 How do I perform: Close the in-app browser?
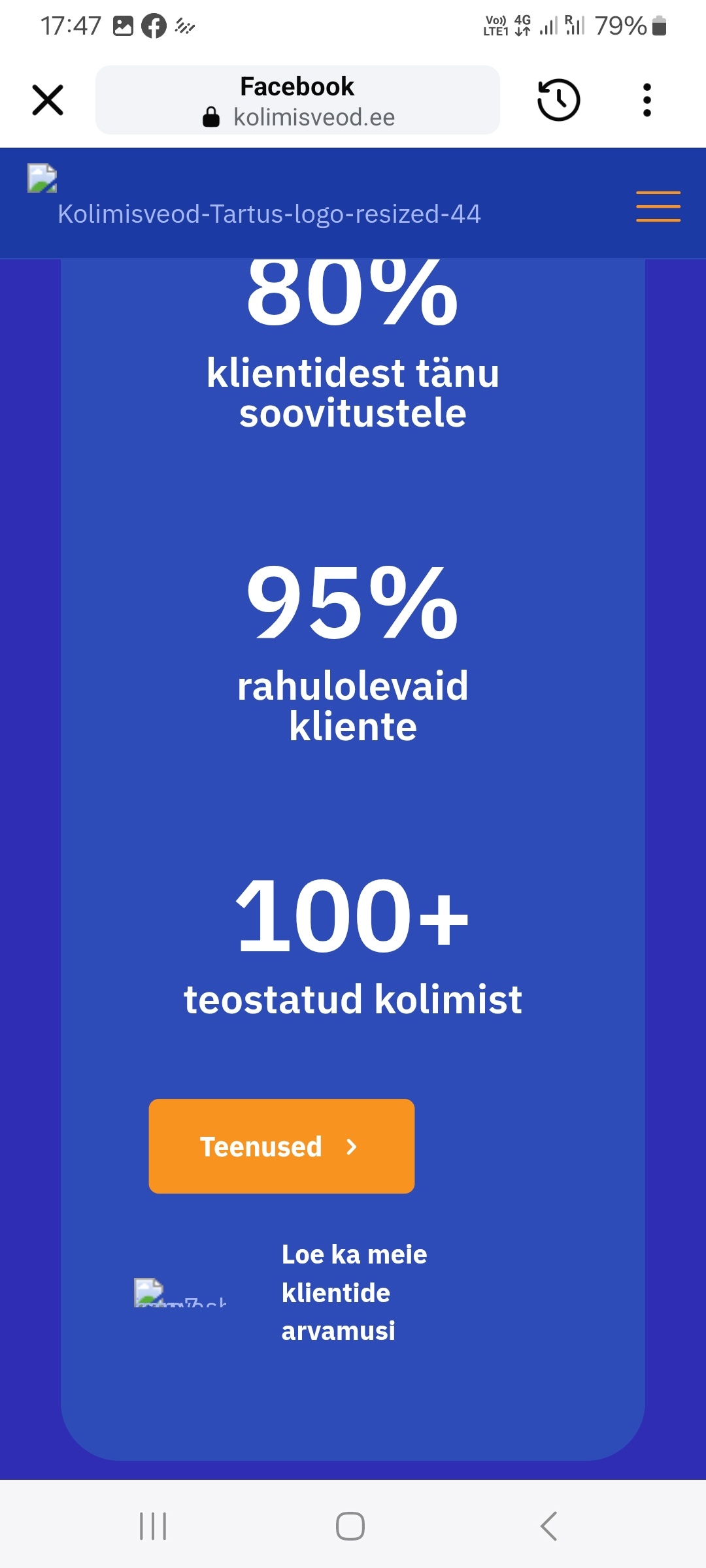(48, 100)
